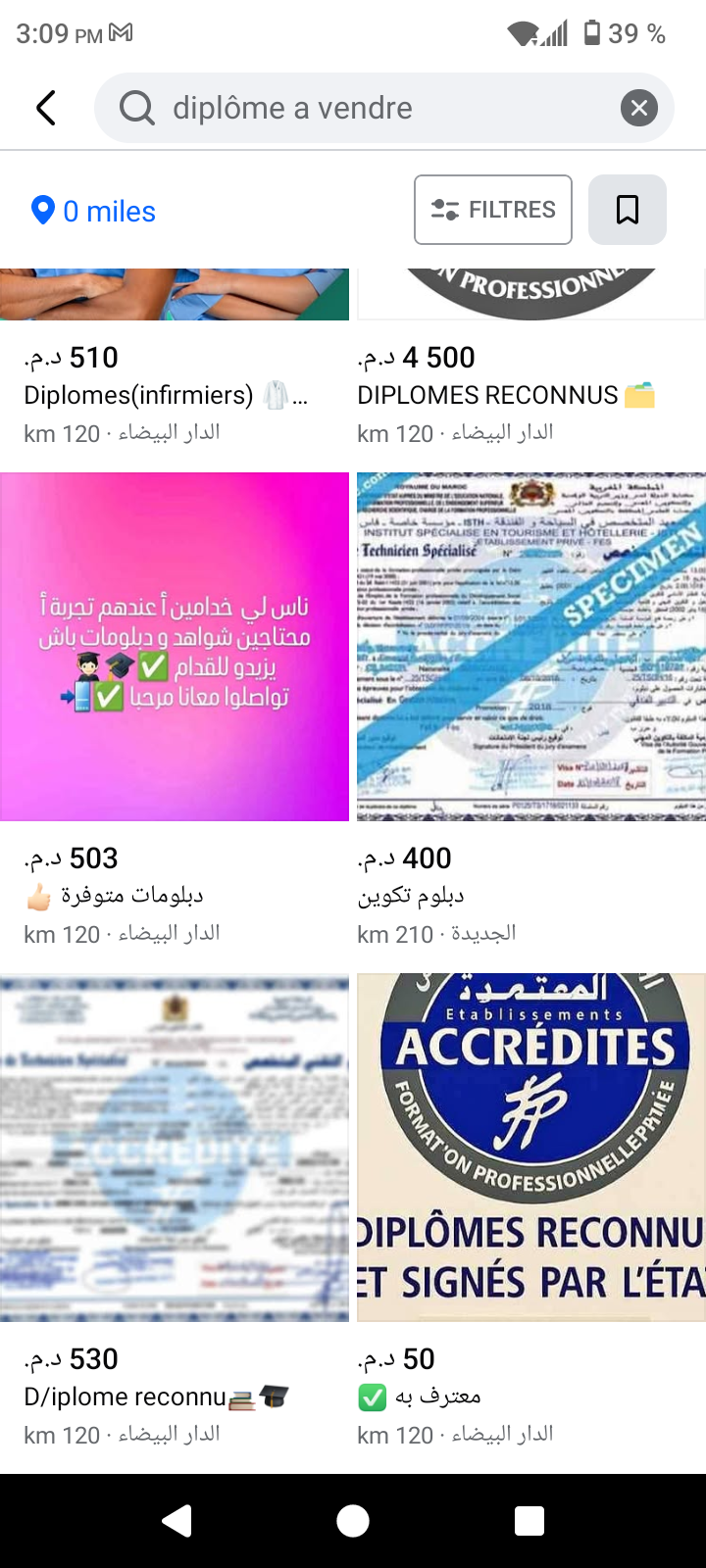706x1568 pixels.
Task: Go back using the arrow icon
Action: pyautogui.click(x=46, y=108)
